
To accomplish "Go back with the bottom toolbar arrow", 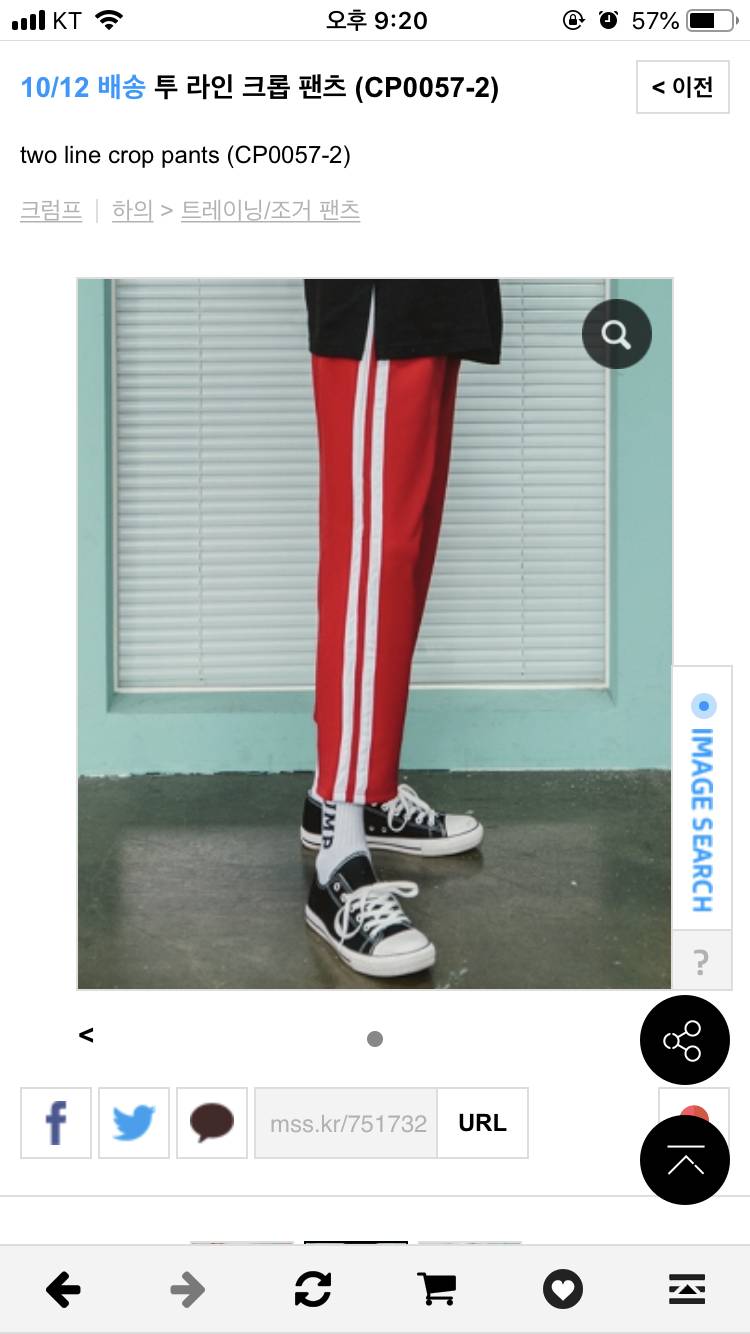I will (x=63, y=1289).
